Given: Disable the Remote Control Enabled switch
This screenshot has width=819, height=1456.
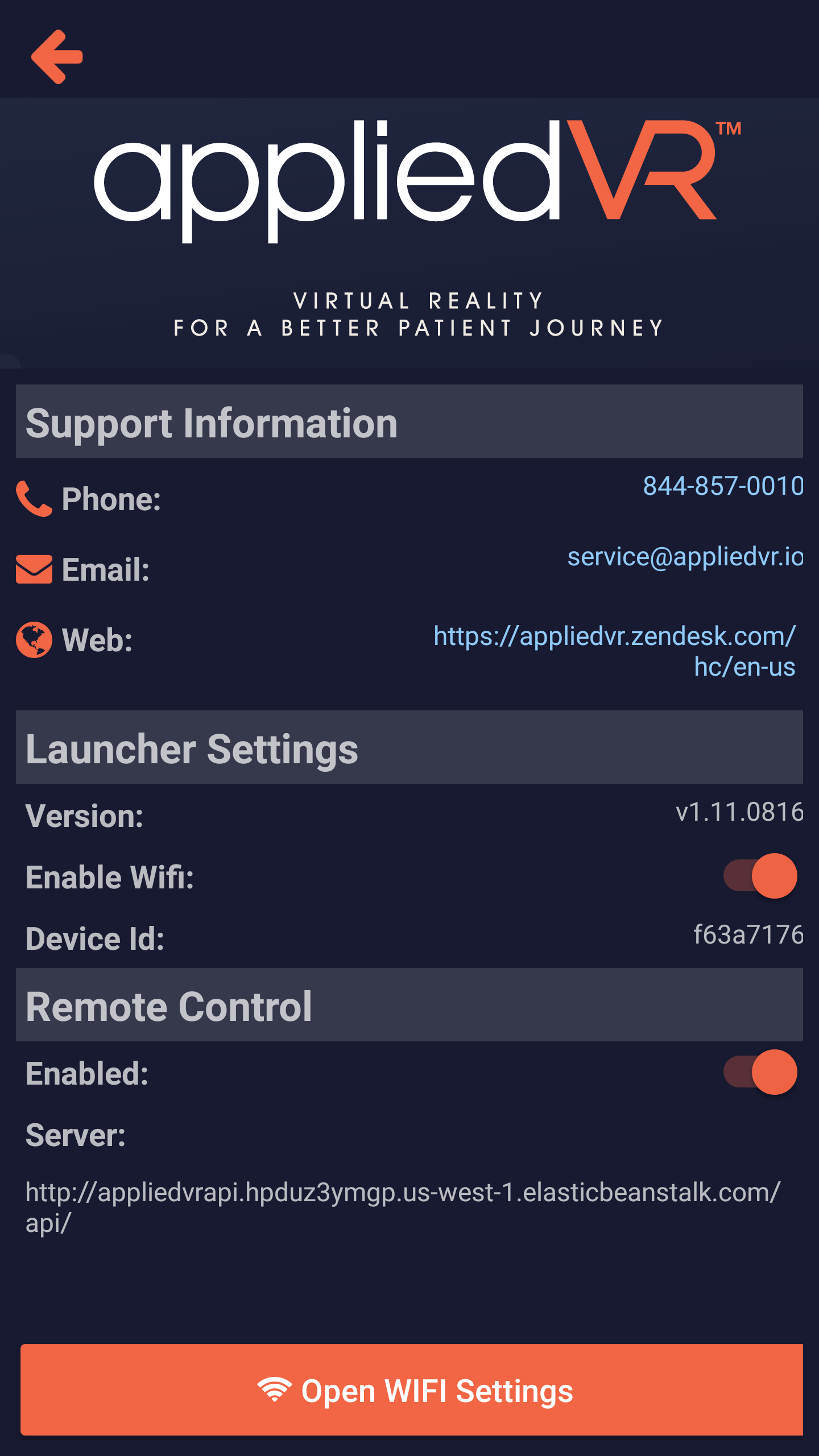Looking at the screenshot, I should tap(760, 1072).
